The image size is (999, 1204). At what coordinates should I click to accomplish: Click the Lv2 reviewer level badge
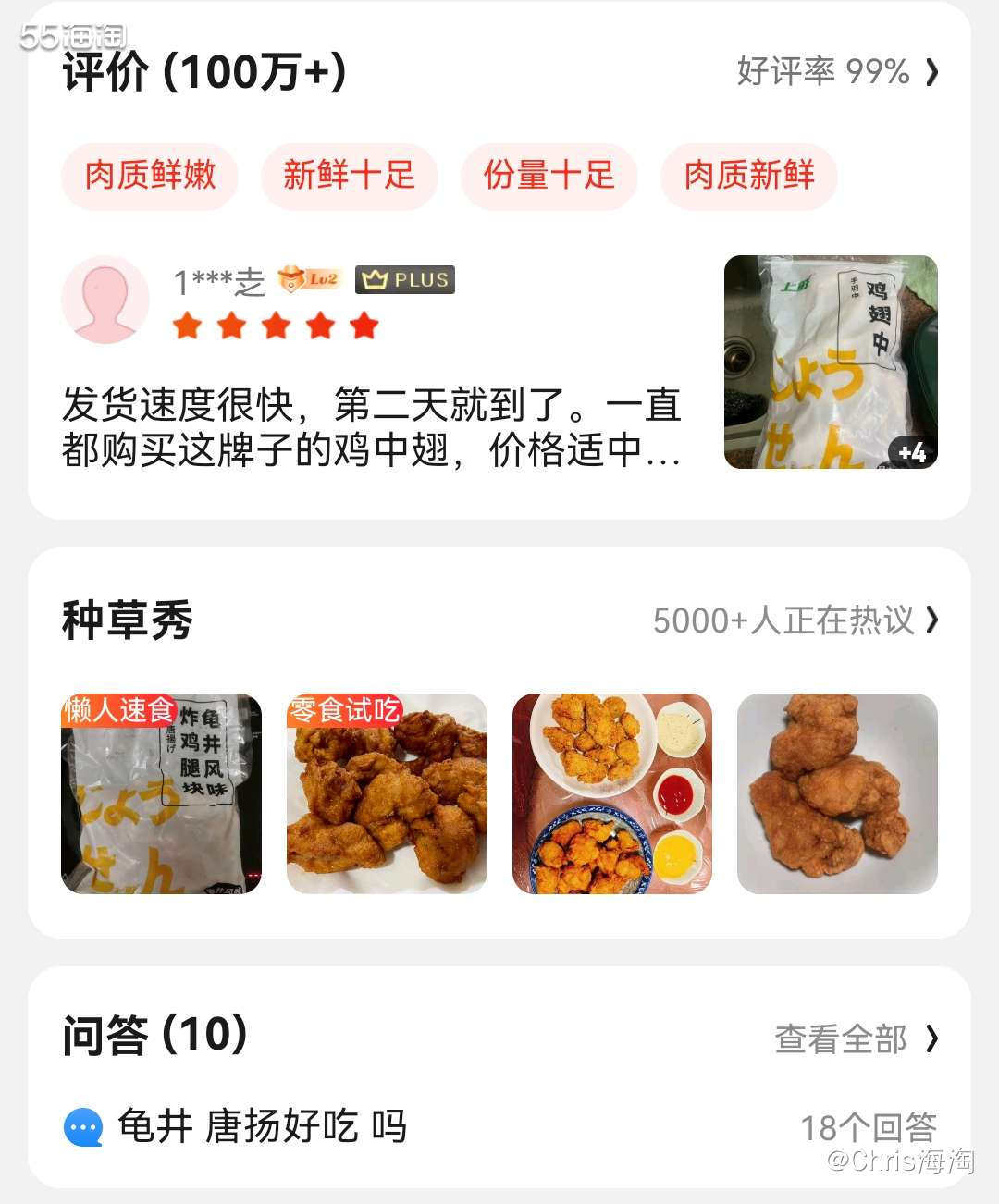[x=309, y=277]
